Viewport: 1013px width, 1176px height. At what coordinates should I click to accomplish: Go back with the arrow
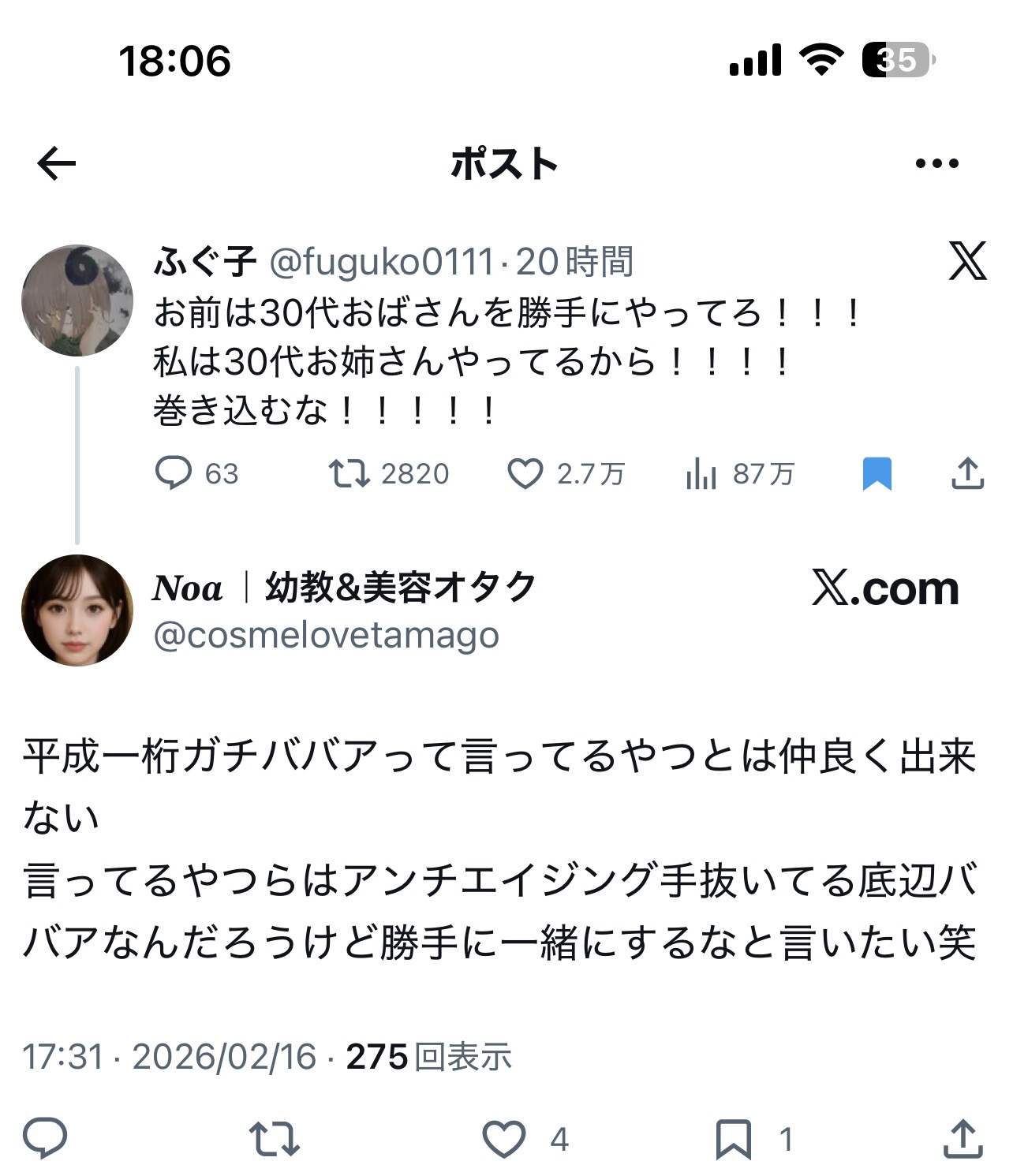[x=57, y=164]
